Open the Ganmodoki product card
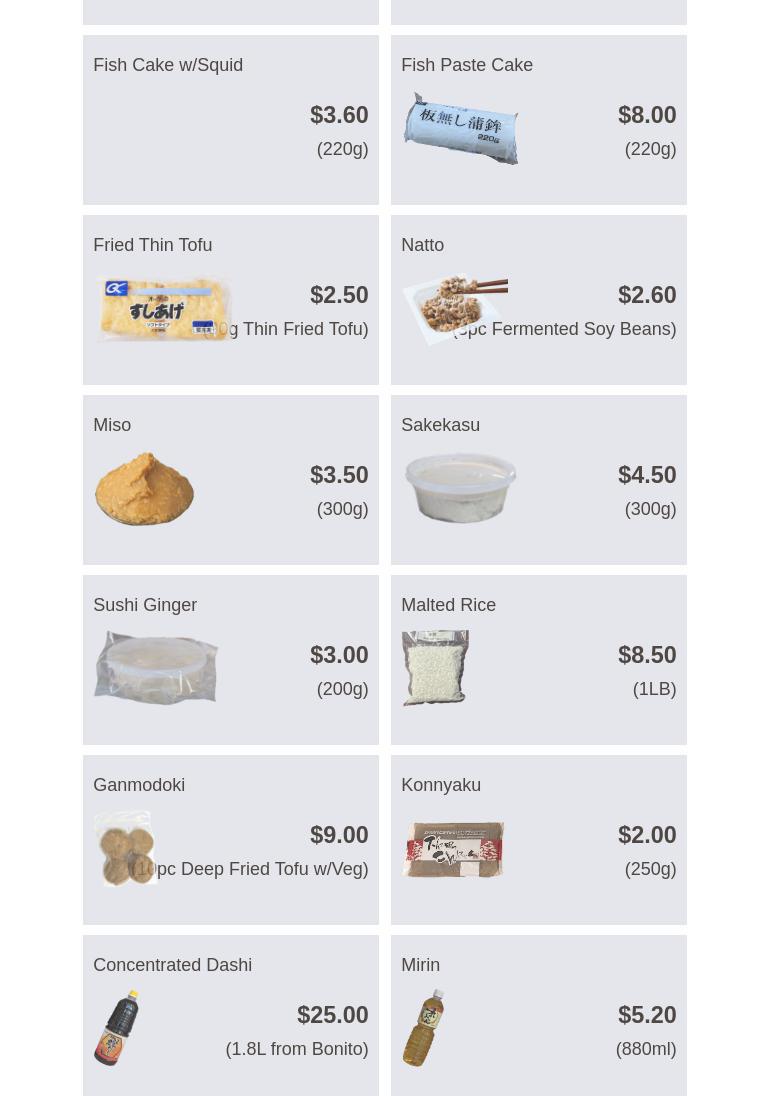The width and height of the screenshot is (770, 1096). pos(230,840)
